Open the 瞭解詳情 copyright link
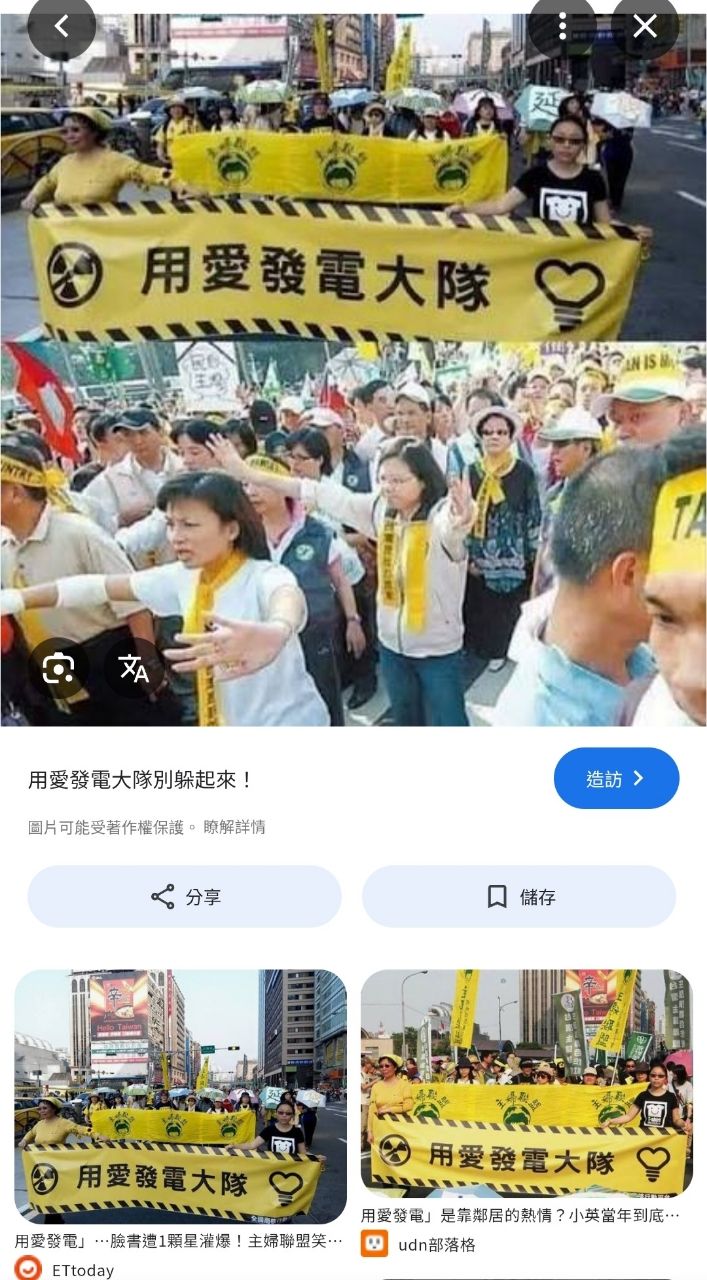Screen dimensions: 707x1280 [234, 827]
